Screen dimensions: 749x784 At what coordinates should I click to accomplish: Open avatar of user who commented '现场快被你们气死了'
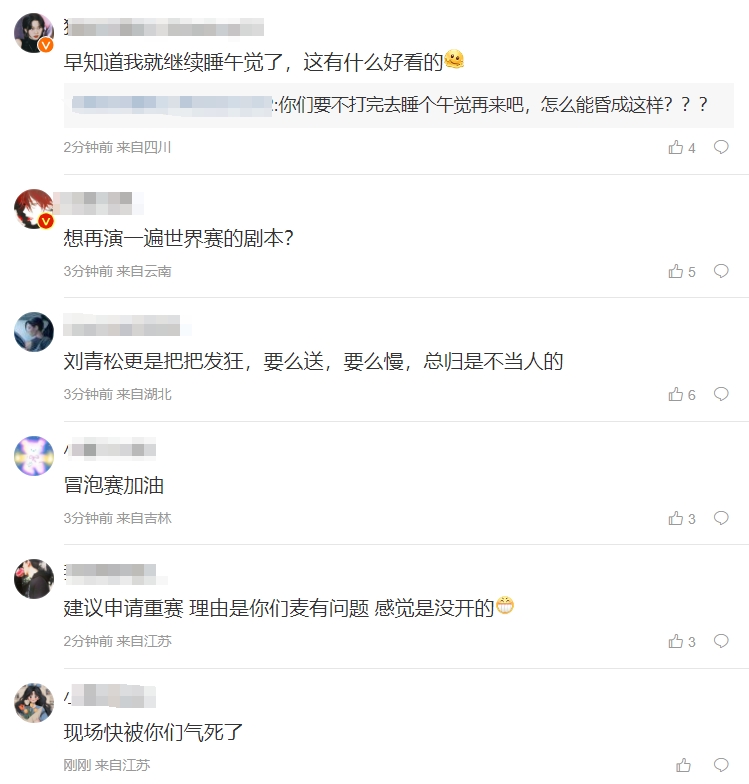coord(33,702)
